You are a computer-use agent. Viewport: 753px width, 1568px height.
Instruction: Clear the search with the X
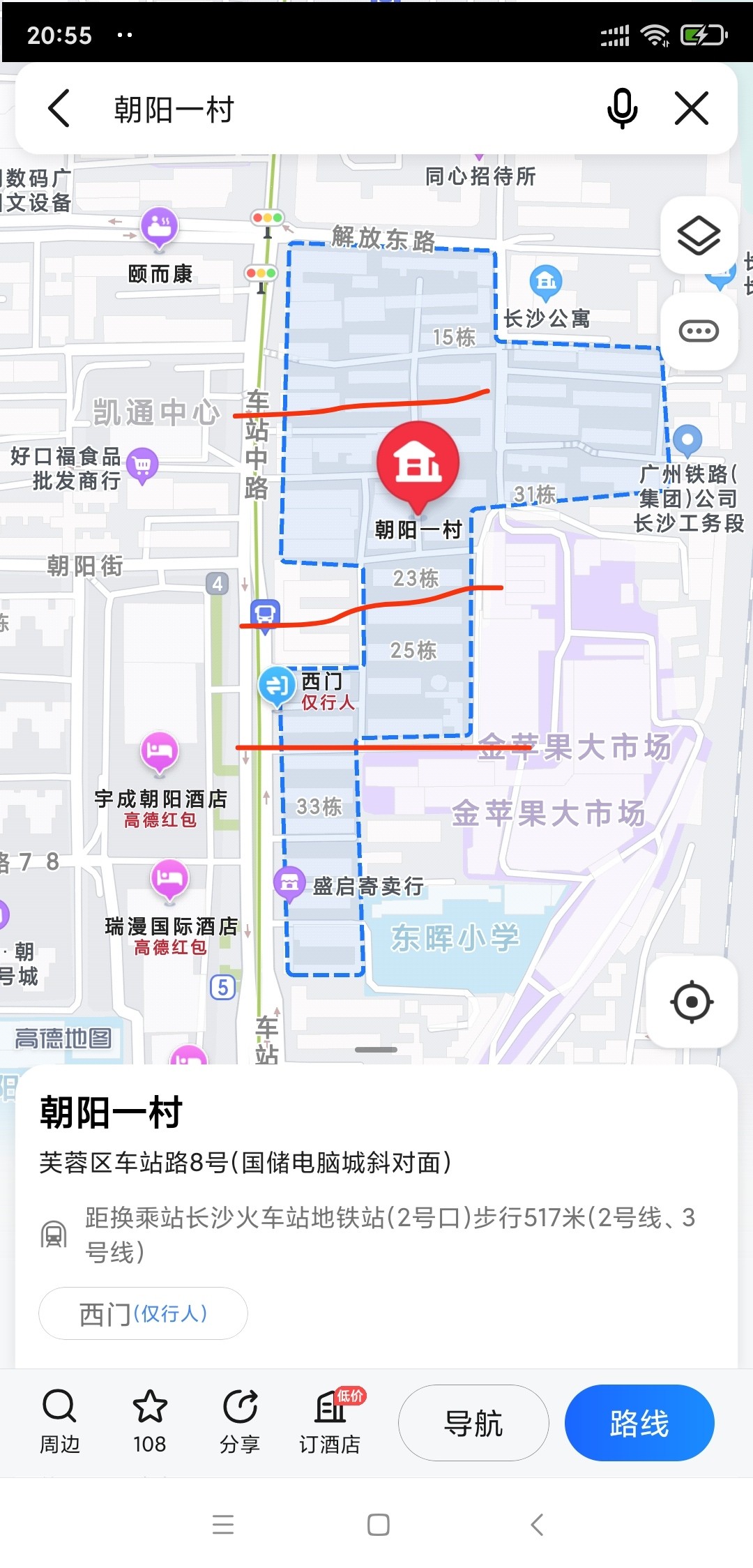click(692, 109)
